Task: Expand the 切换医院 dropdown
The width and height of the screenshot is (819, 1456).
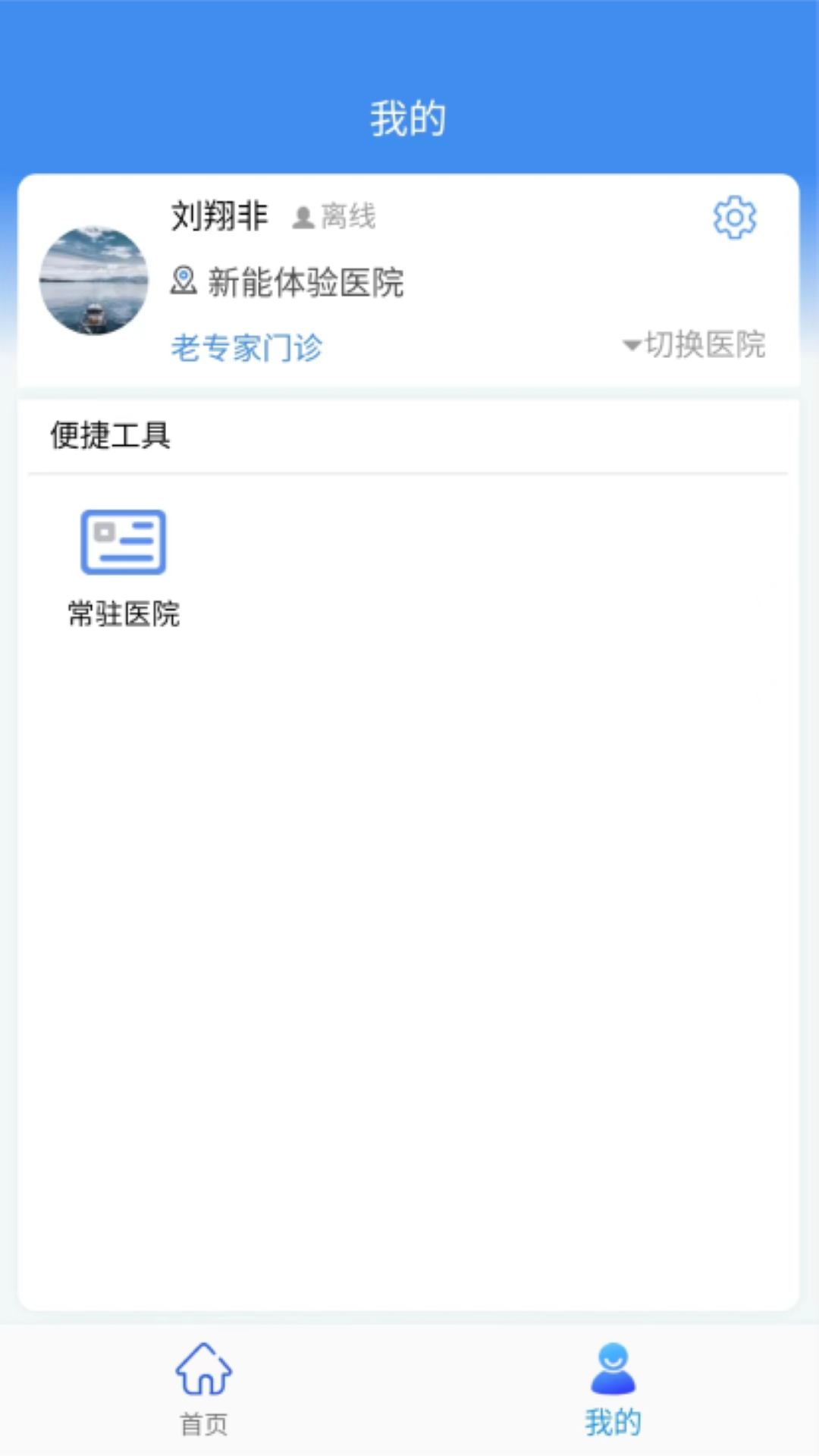Action: click(696, 345)
